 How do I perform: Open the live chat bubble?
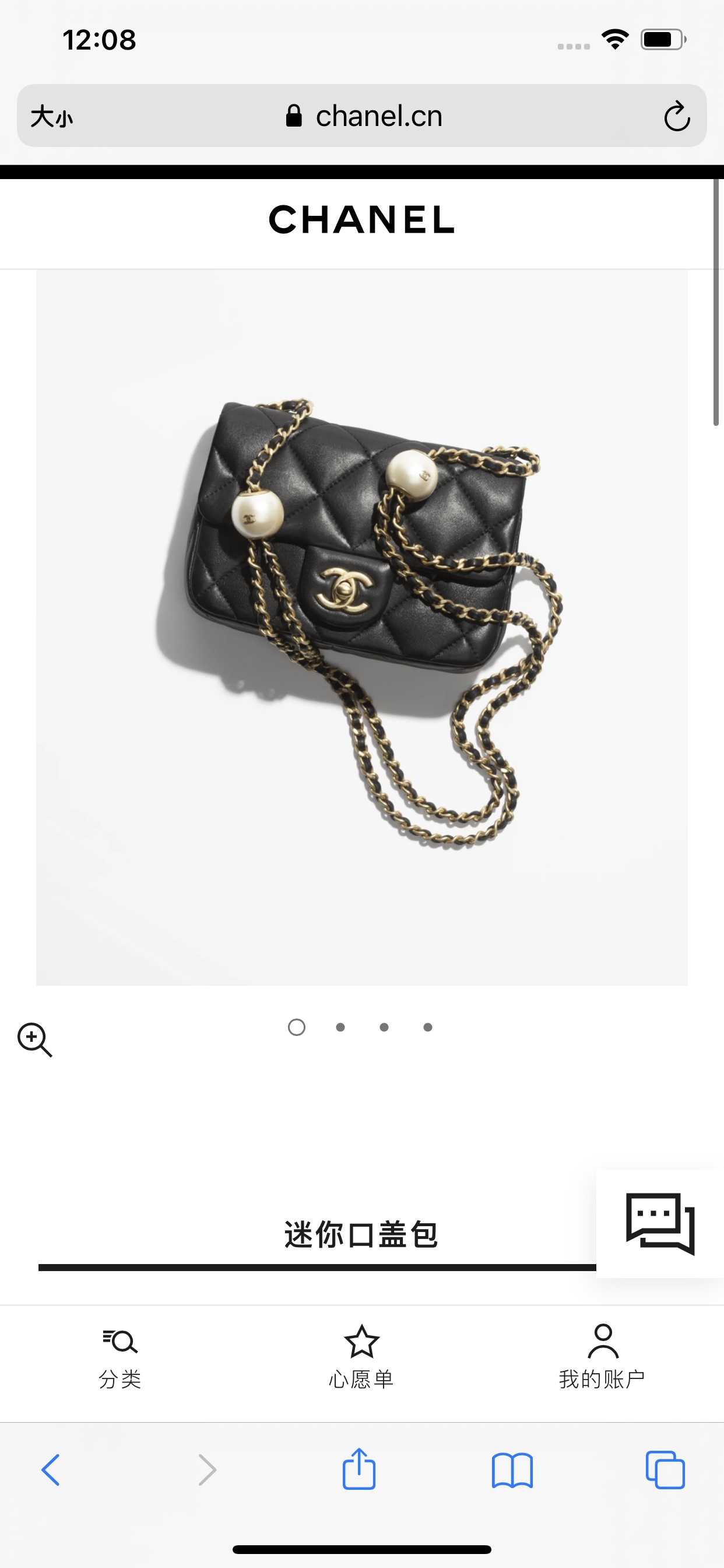click(660, 1223)
